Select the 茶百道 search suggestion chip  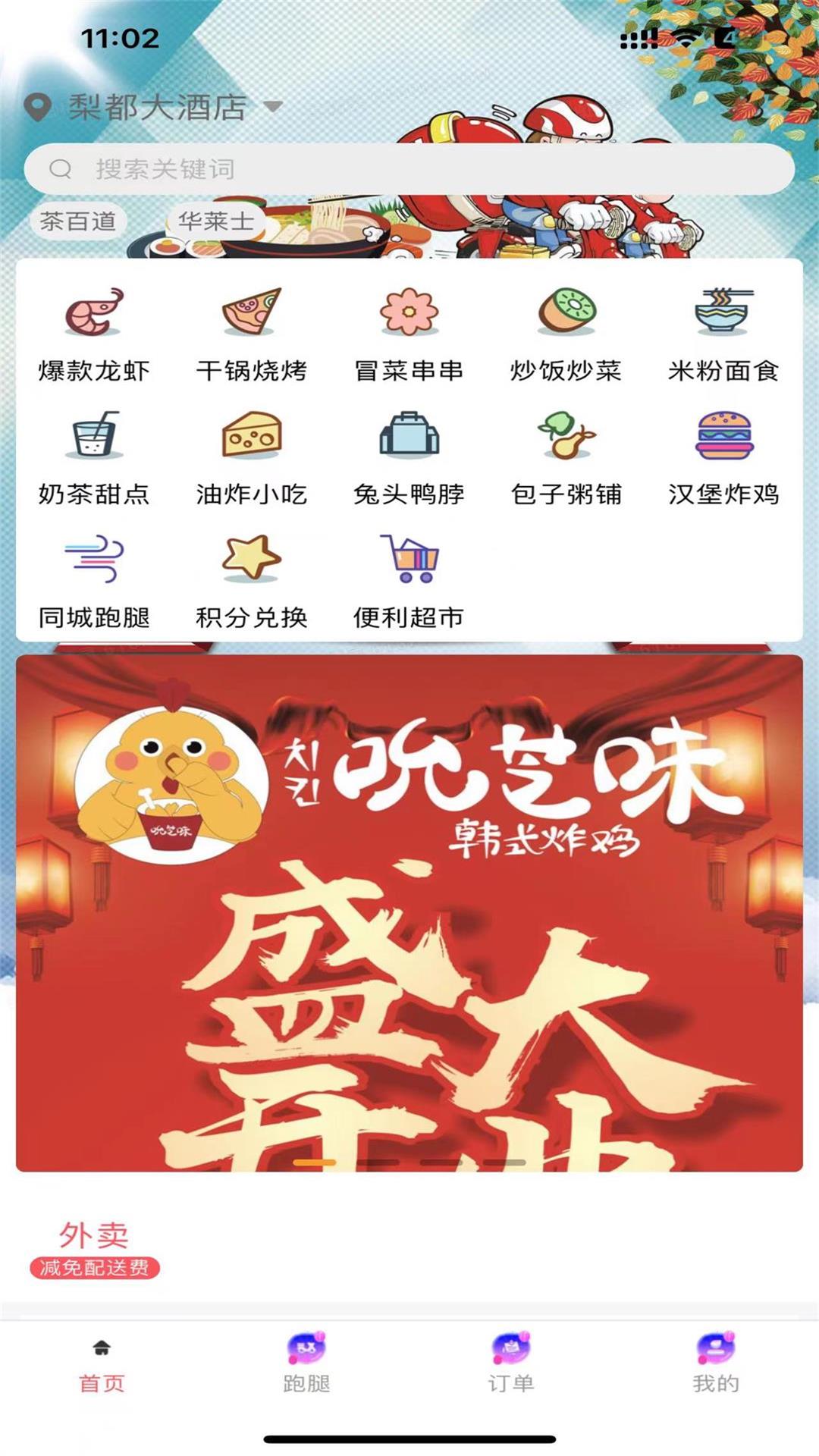pos(78,221)
